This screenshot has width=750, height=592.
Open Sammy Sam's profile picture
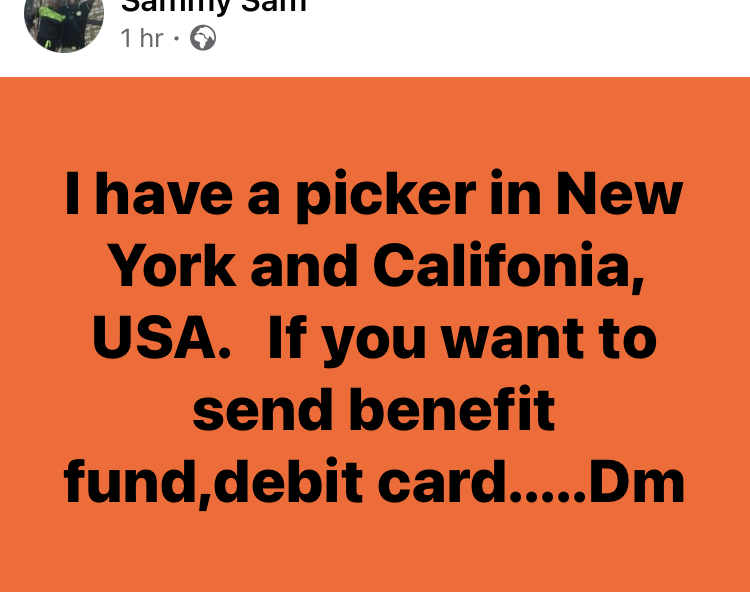click(x=64, y=21)
